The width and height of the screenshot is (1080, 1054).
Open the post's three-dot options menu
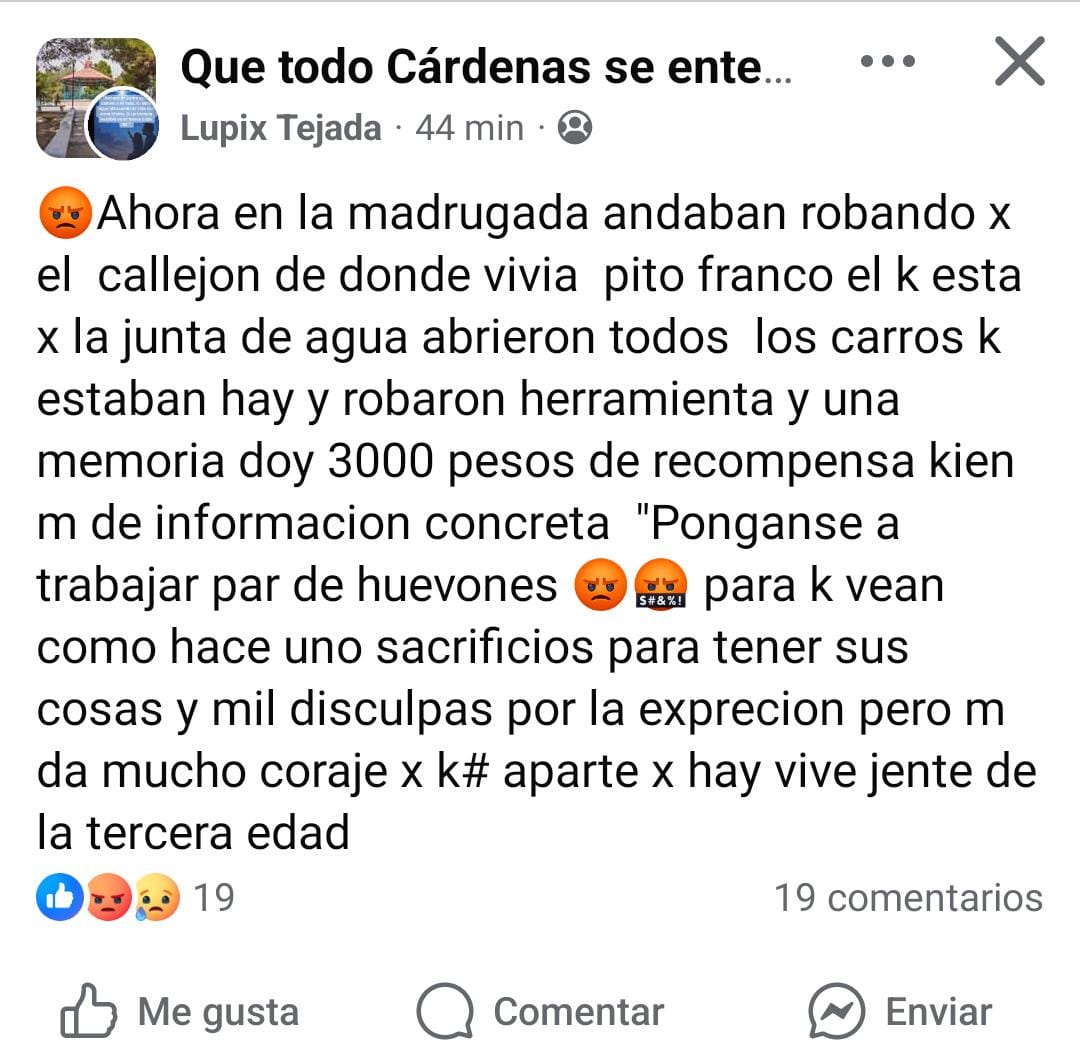tap(887, 62)
